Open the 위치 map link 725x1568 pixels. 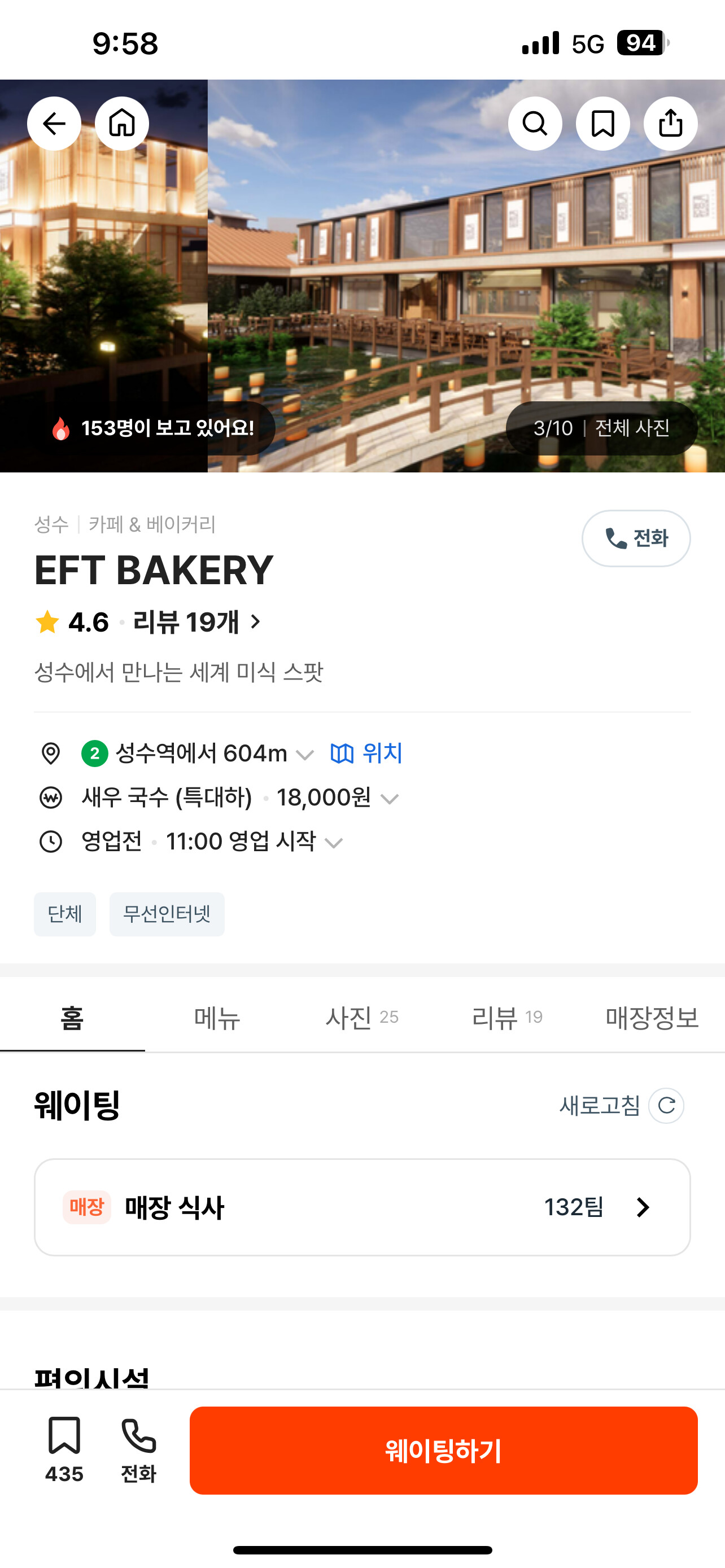pos(366,754)
